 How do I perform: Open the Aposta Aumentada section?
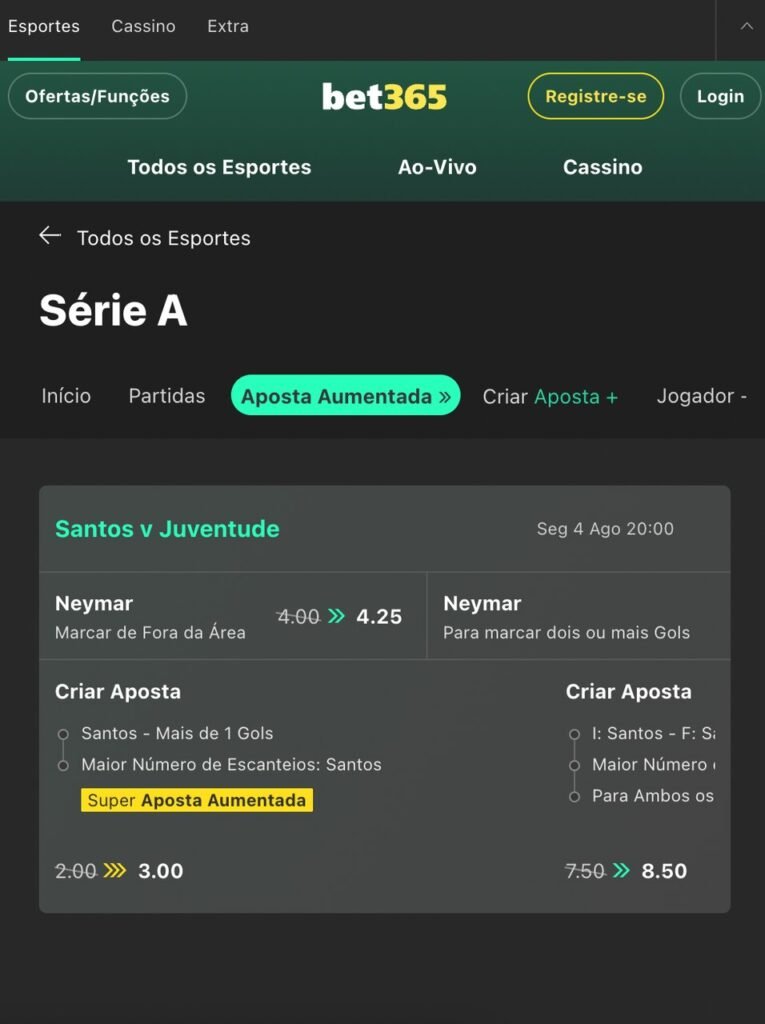coord(335,396)
